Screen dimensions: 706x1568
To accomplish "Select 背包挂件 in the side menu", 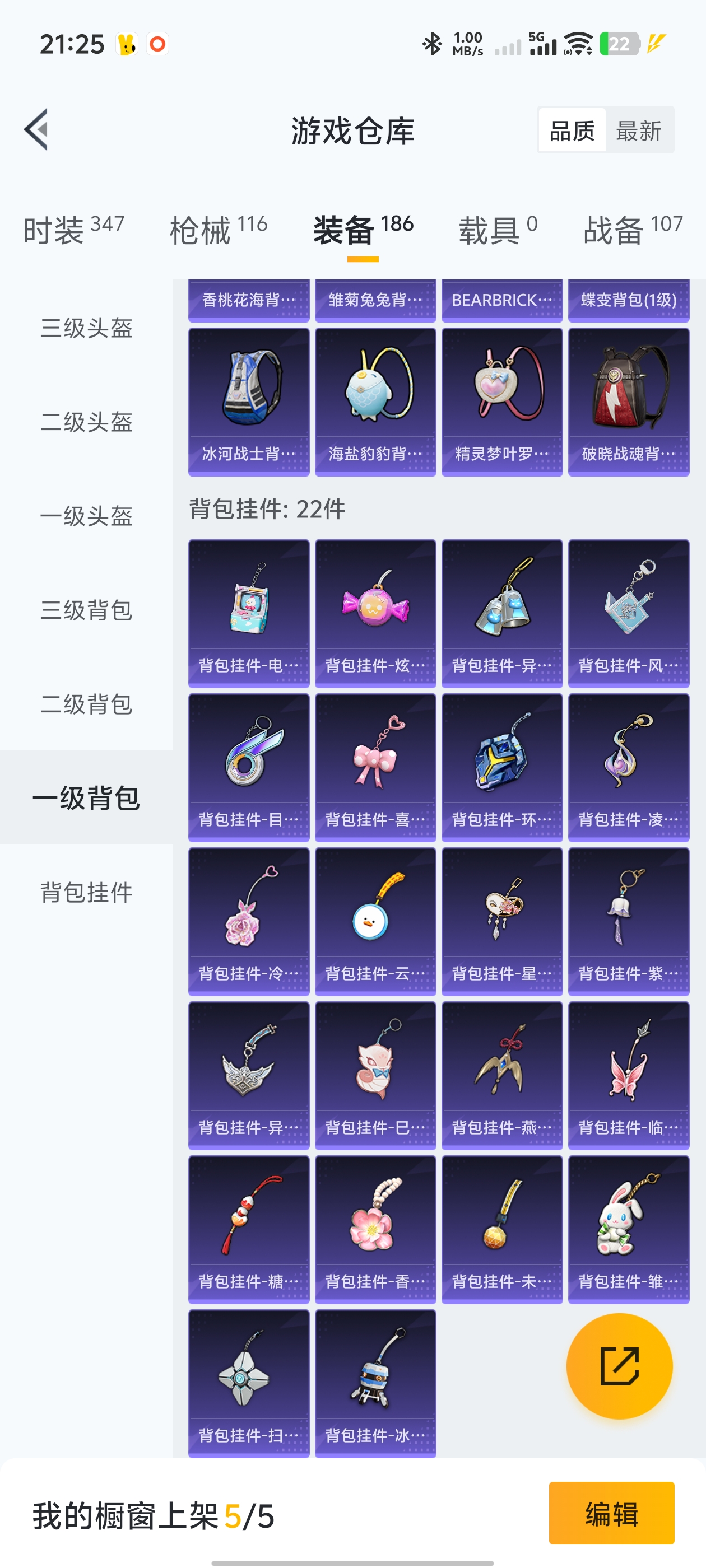I will [x=86, y=892].
